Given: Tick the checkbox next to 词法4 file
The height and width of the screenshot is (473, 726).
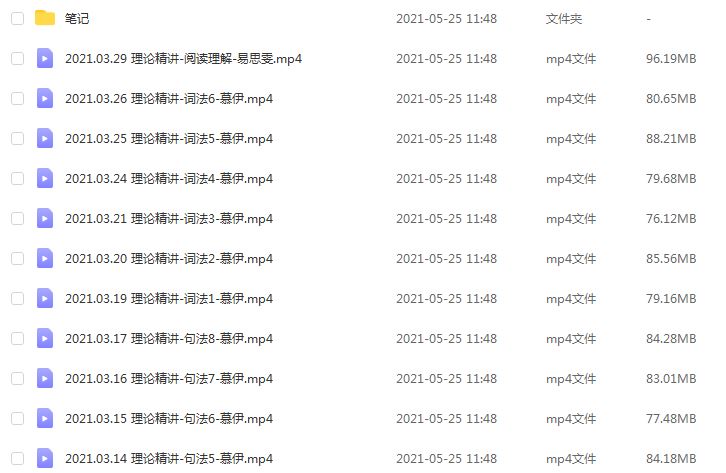Looking at the screenshot, I should coord(17,179).
